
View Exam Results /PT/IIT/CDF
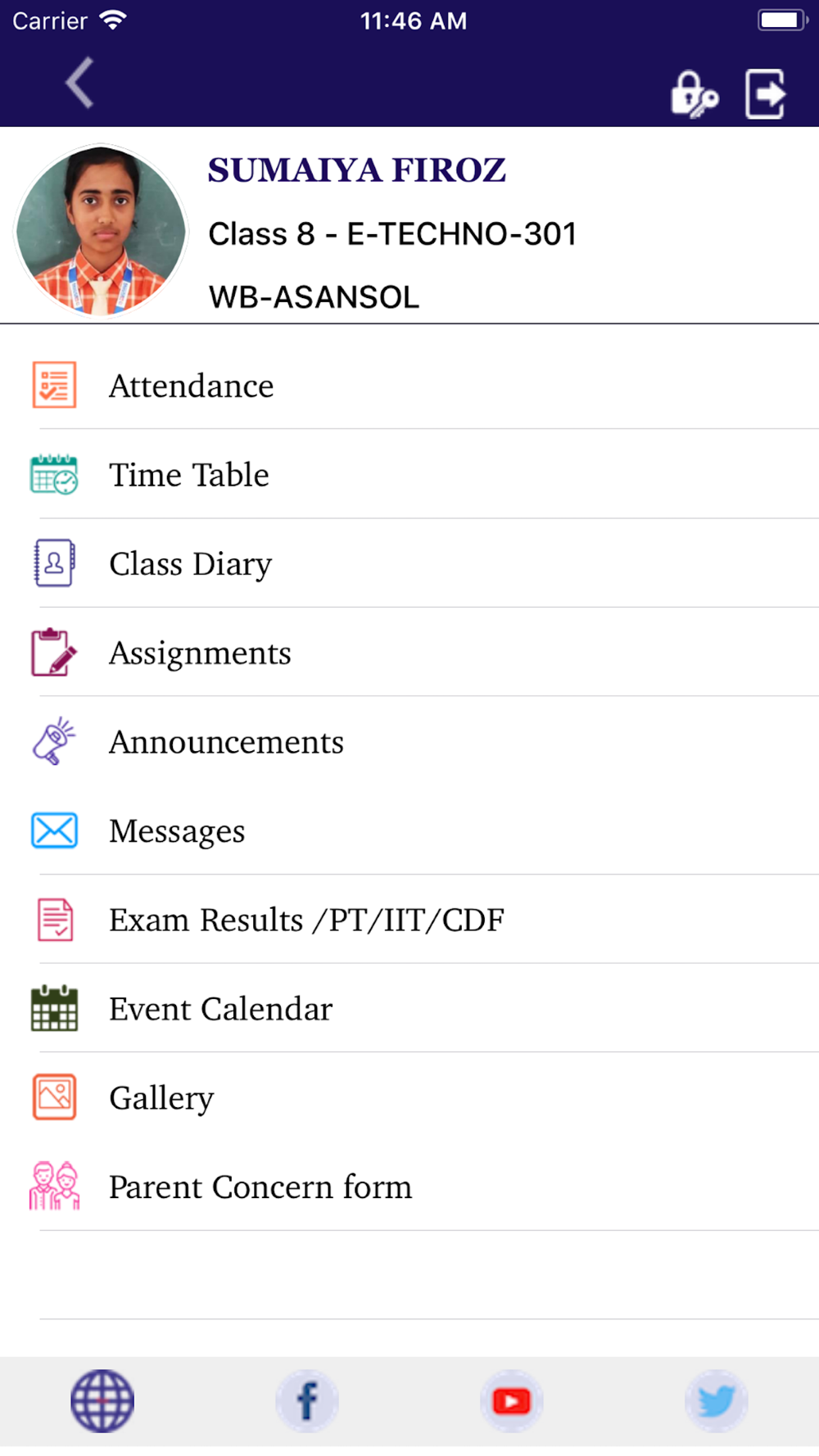point(306,920)
